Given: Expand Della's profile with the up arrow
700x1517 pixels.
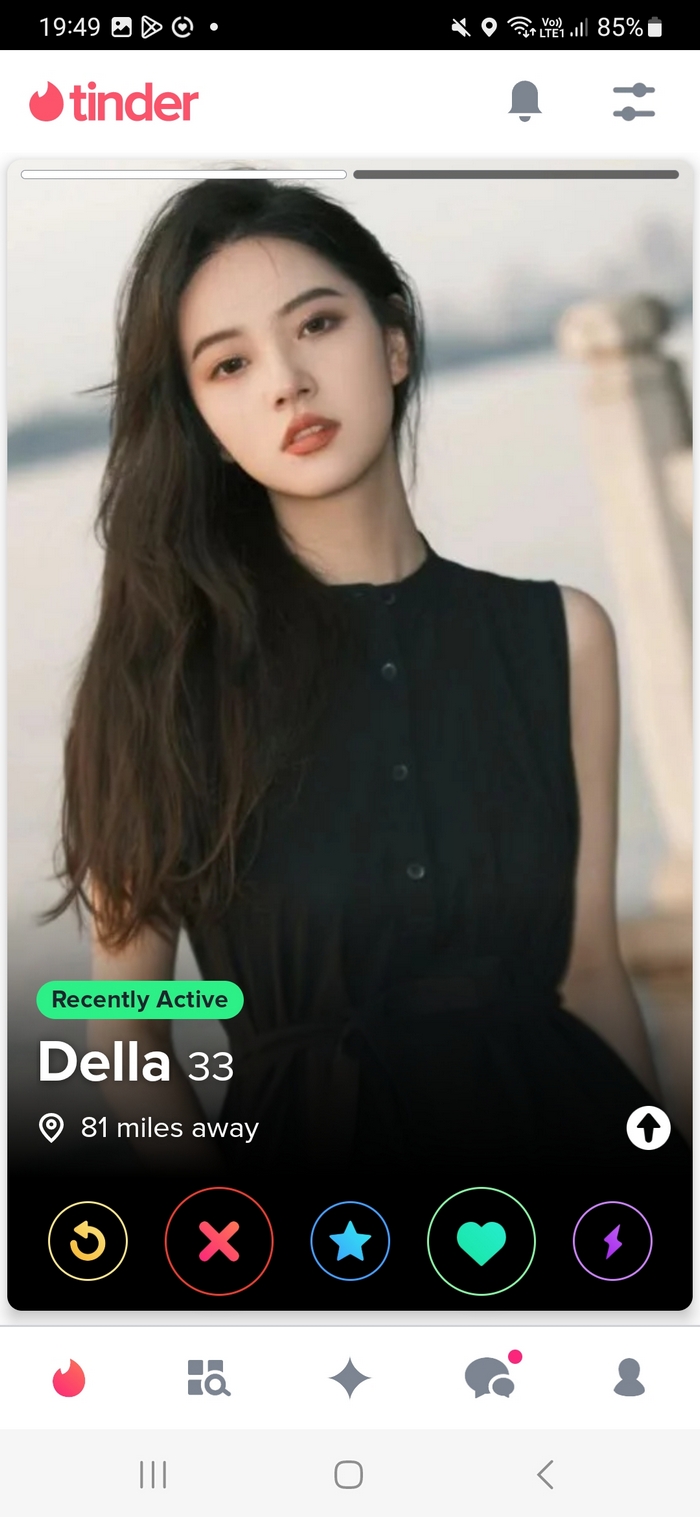Looking at the screenshot, I should pyautogui.click(x=648, y=1129).
